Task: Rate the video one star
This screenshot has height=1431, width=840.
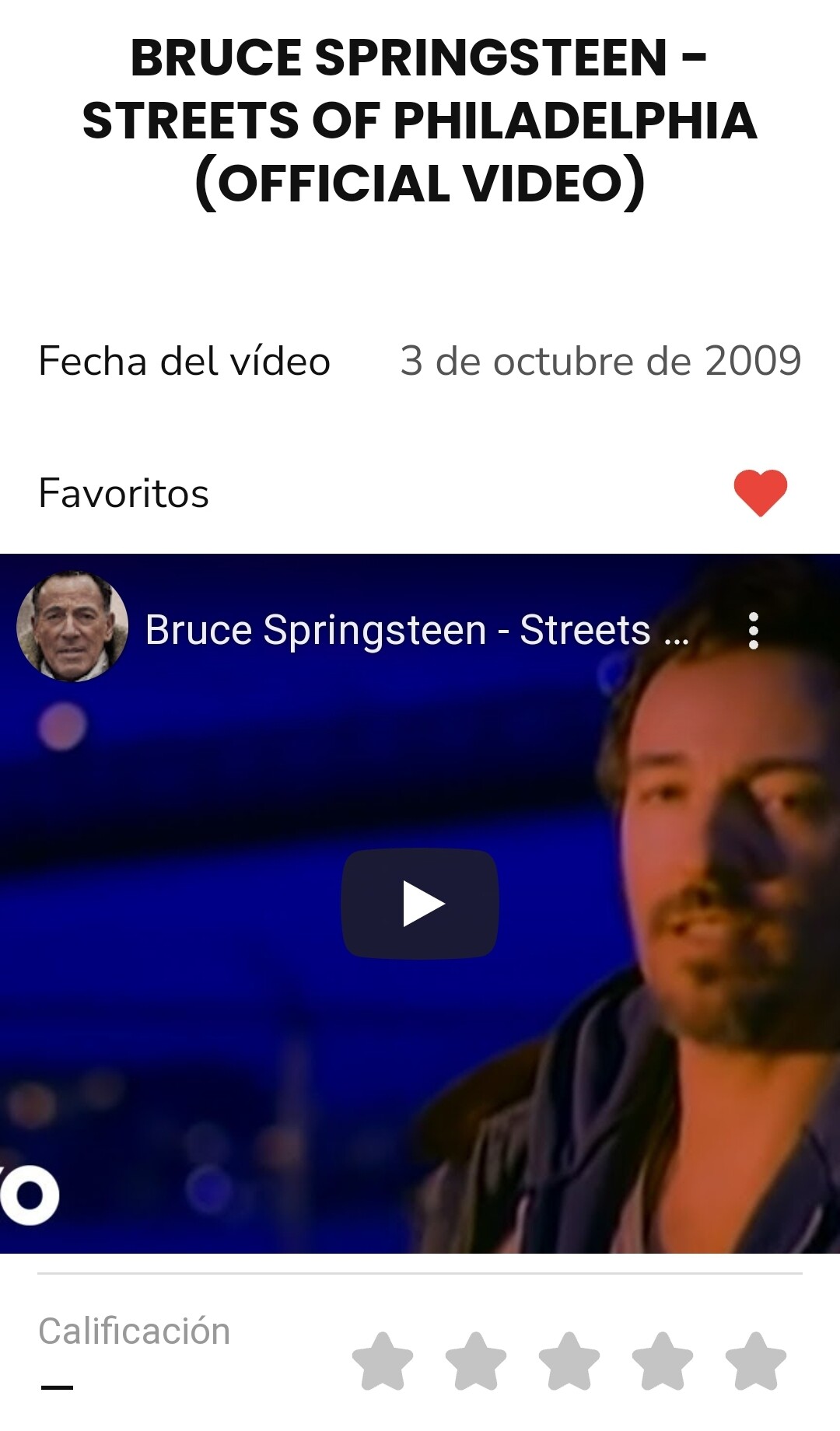Action: pyautogui.click(x=383, y=1361)
